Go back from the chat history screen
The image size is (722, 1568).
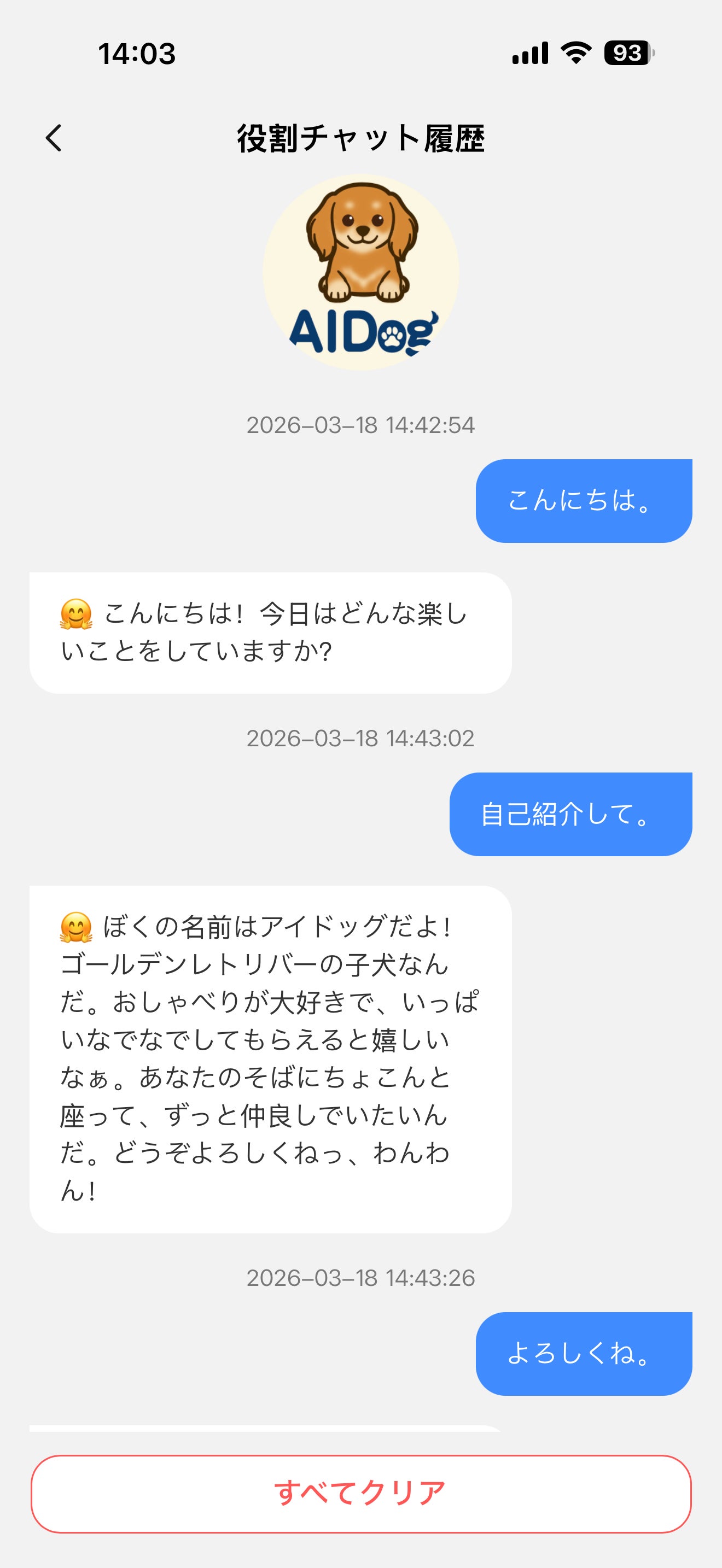54,138
